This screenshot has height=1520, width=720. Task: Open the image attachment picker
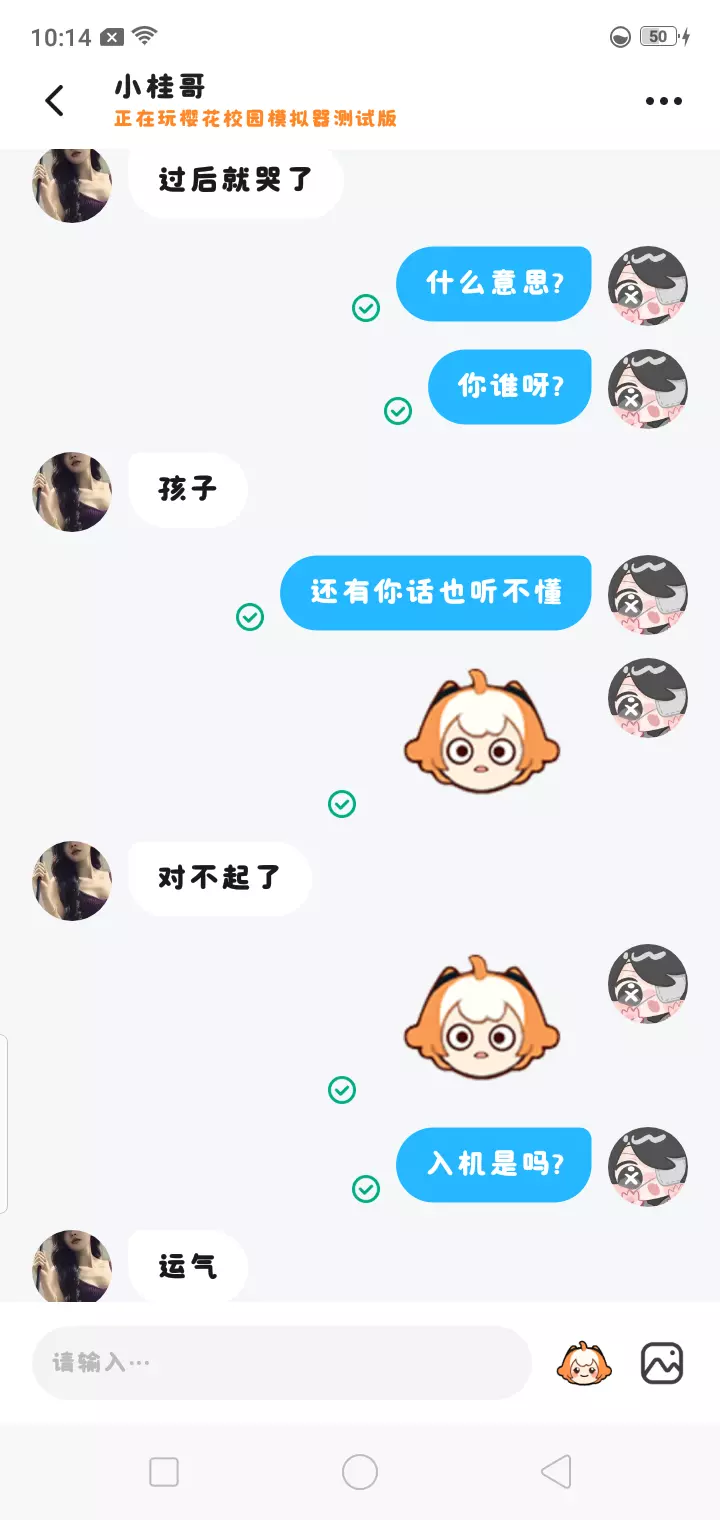662,1363
